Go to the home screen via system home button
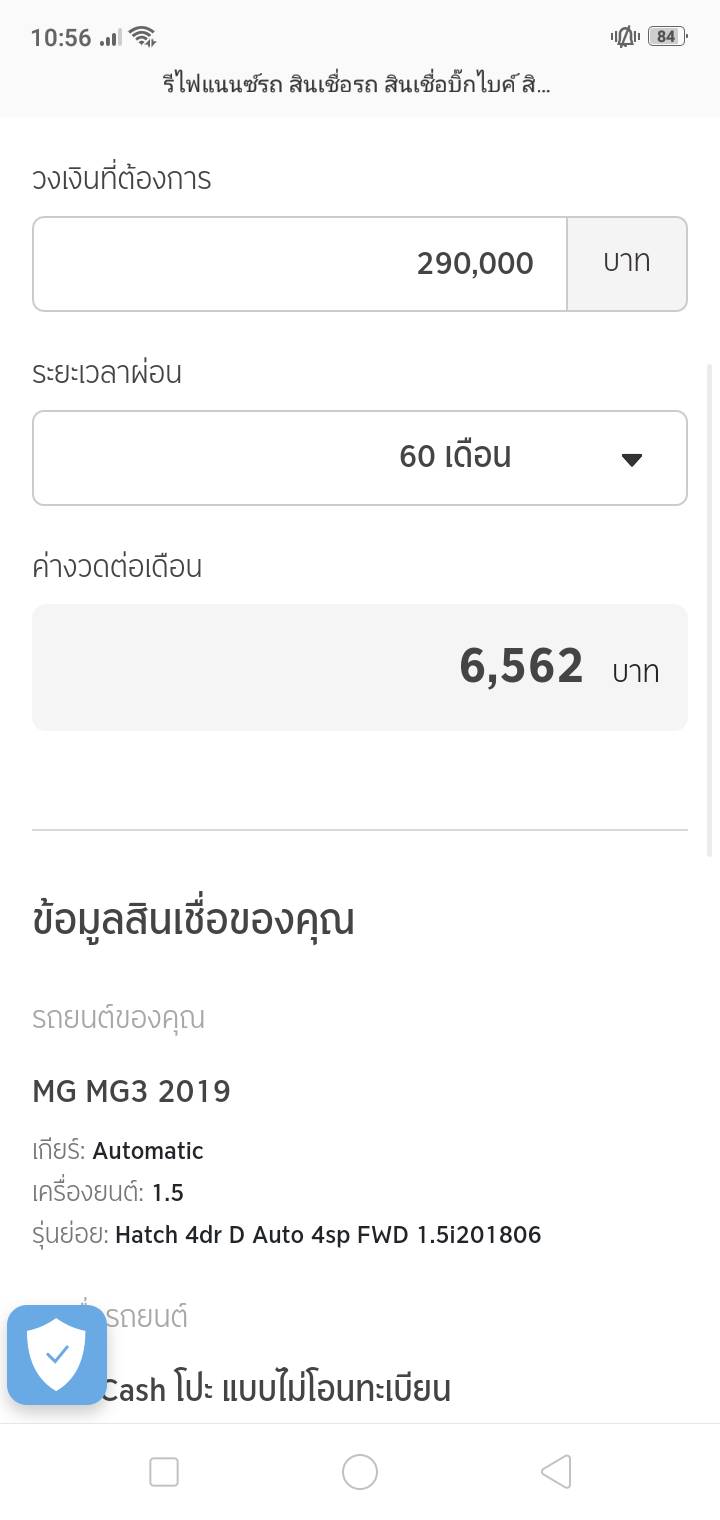Viewport: 720px width, 1520px height. pyautogui.click(x=360, y=1472)
